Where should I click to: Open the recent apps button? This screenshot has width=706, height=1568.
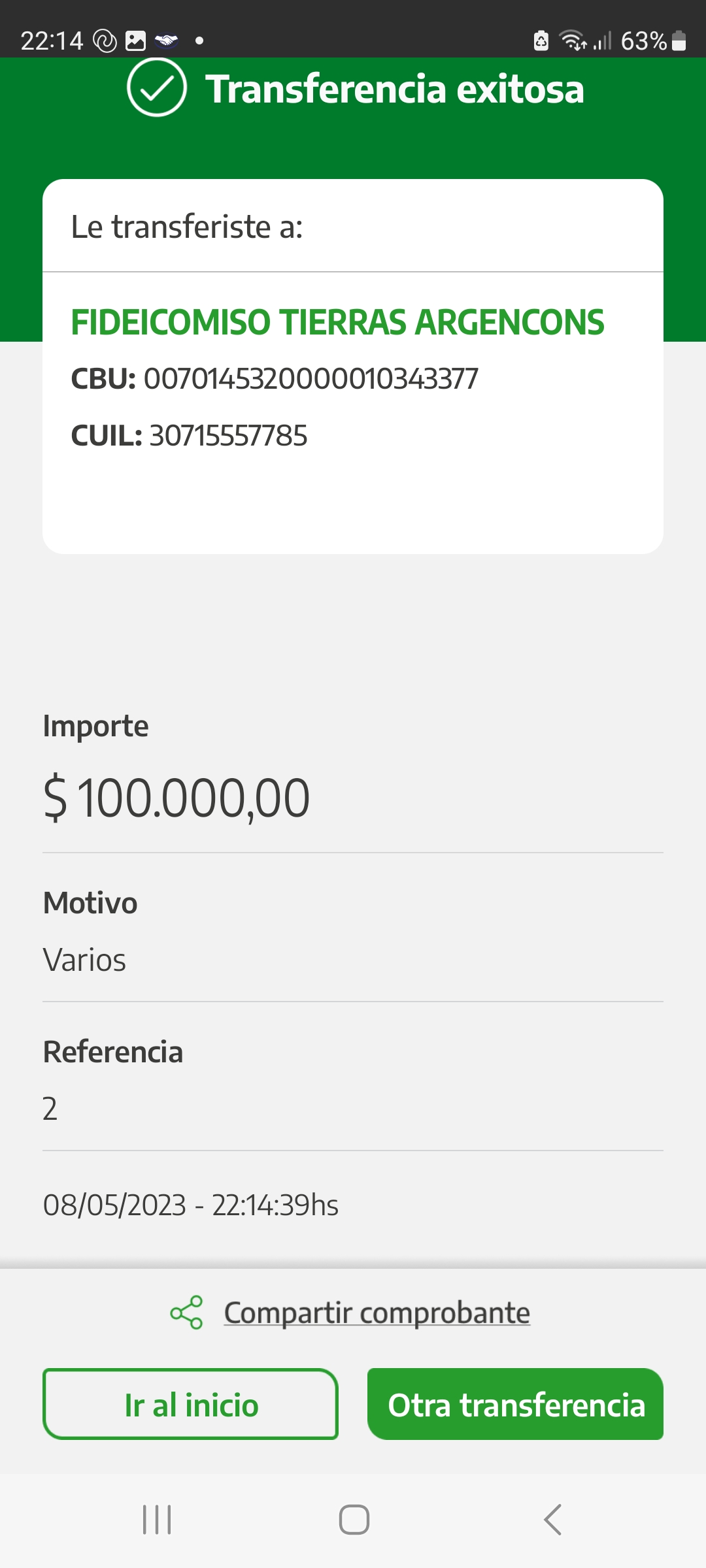[x=157, y=1520]
